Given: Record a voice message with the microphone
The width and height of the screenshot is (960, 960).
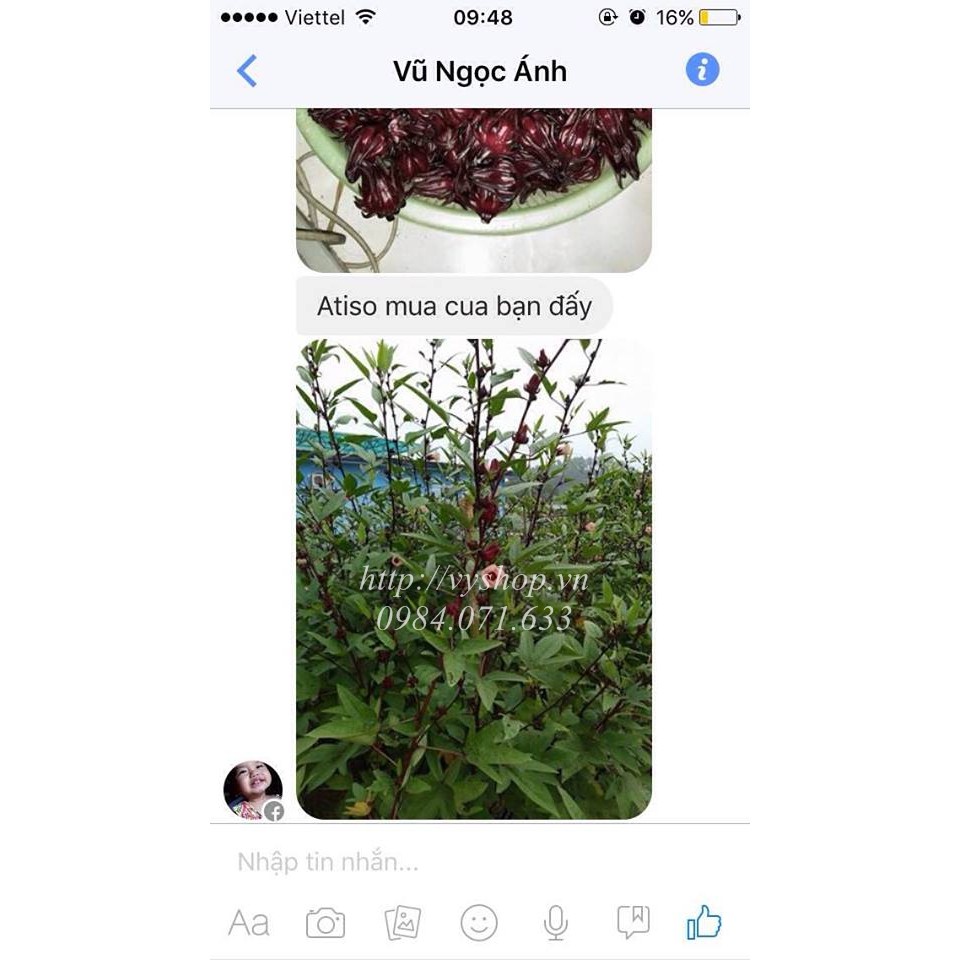Looking at the screenshot, I should 556,923.
